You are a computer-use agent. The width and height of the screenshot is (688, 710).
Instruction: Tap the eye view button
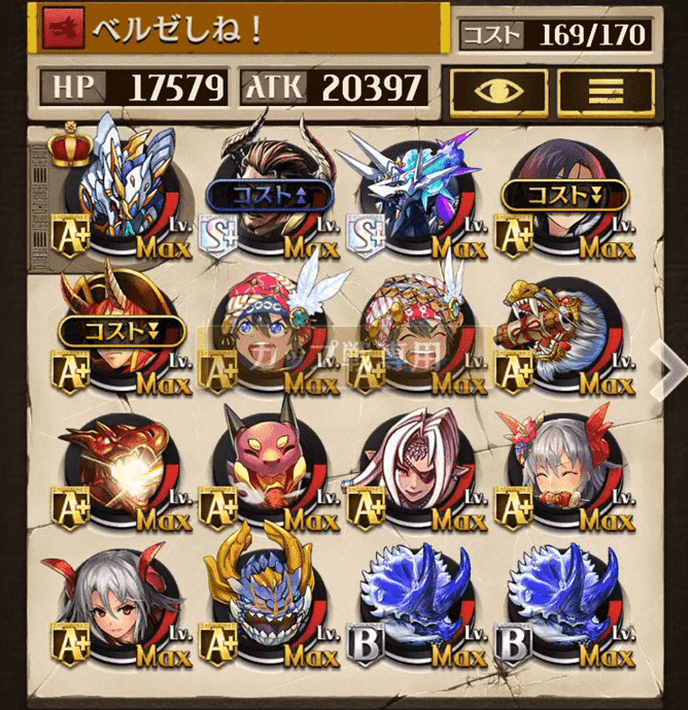[496, 92]
